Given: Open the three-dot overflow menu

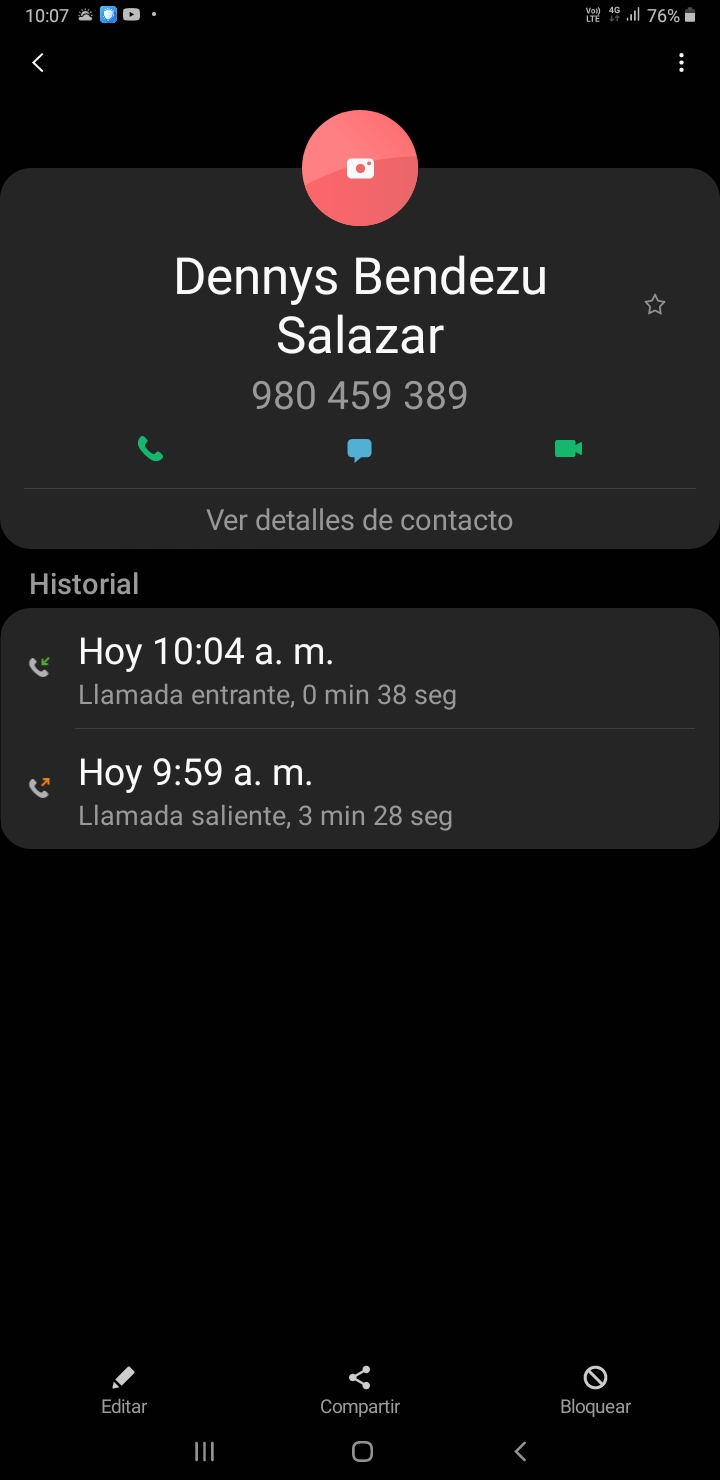Looking at the screenshot, I should pyautogui.click(x=681, y=63).
